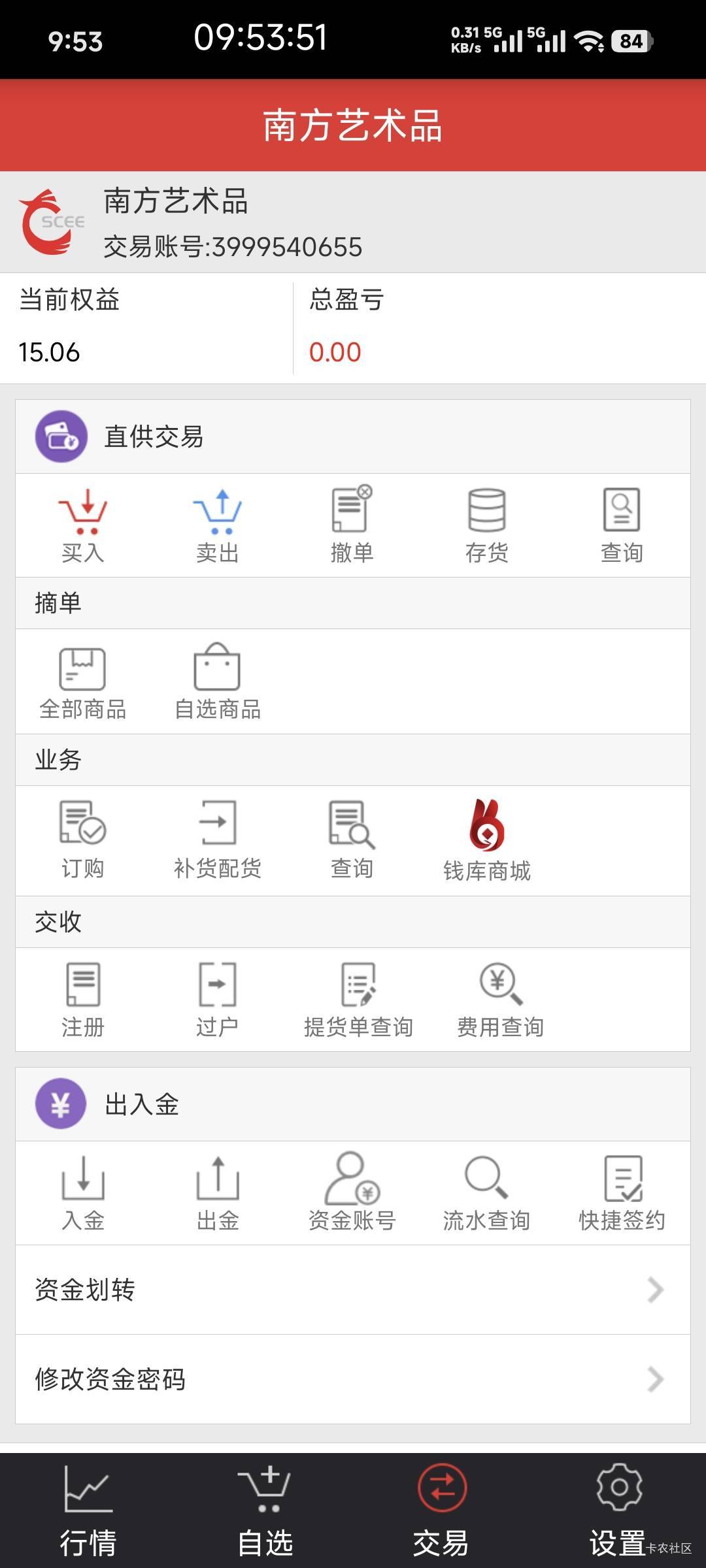Open 全部商品 under 摘单
This screenshot has width=706, height=1568.
(x=83, y=681)
